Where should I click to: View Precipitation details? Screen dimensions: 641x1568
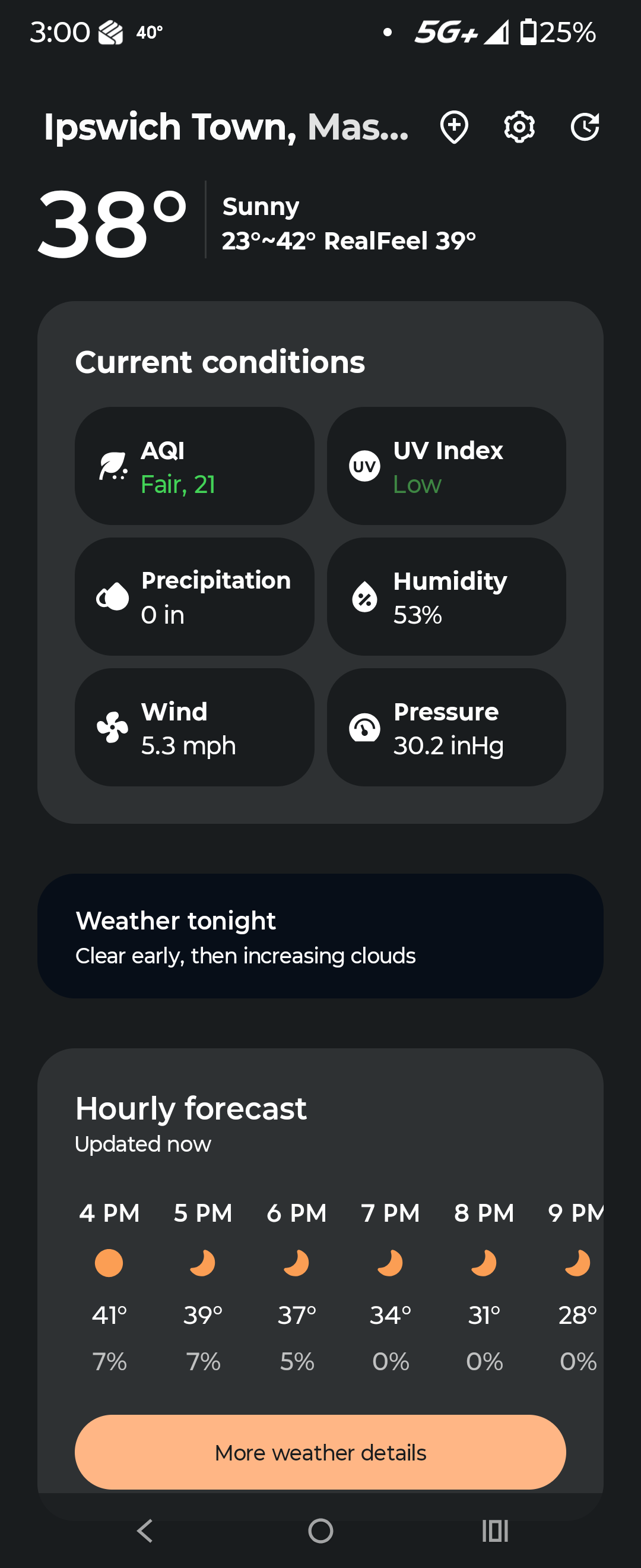tap(194, 596)
